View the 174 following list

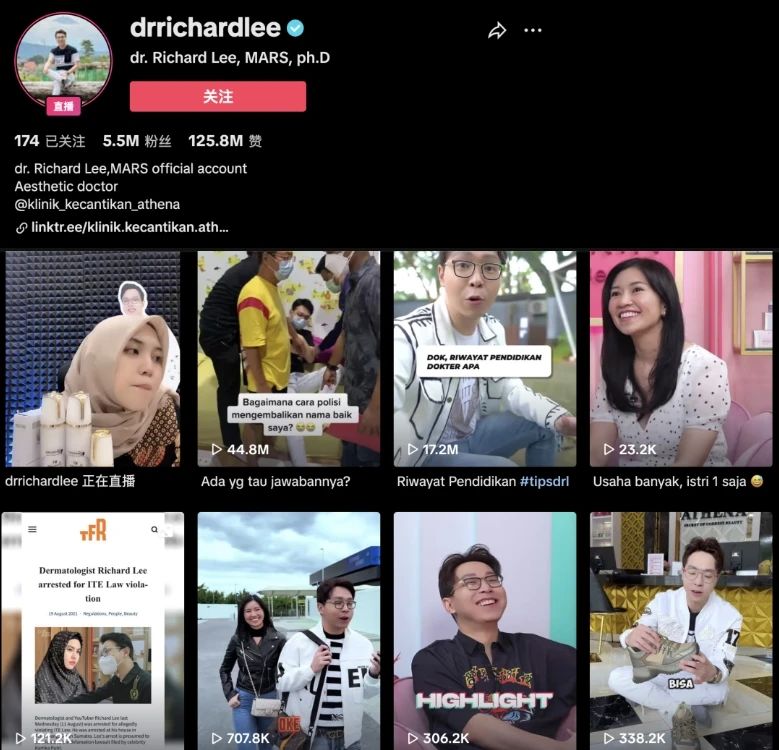tap(49, 141)
